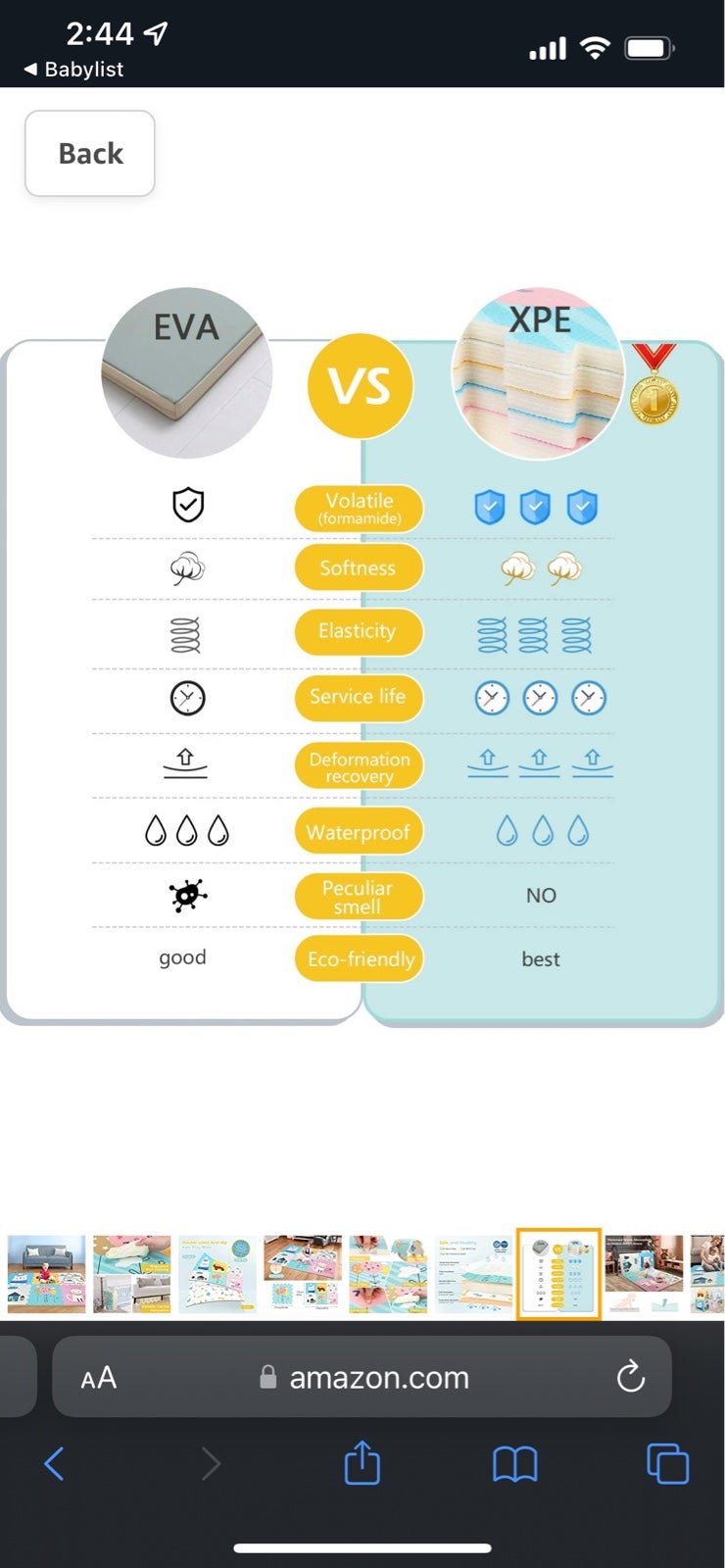Select the highlighted EVA vs XPE thumbnail

tap(558, 1273)
